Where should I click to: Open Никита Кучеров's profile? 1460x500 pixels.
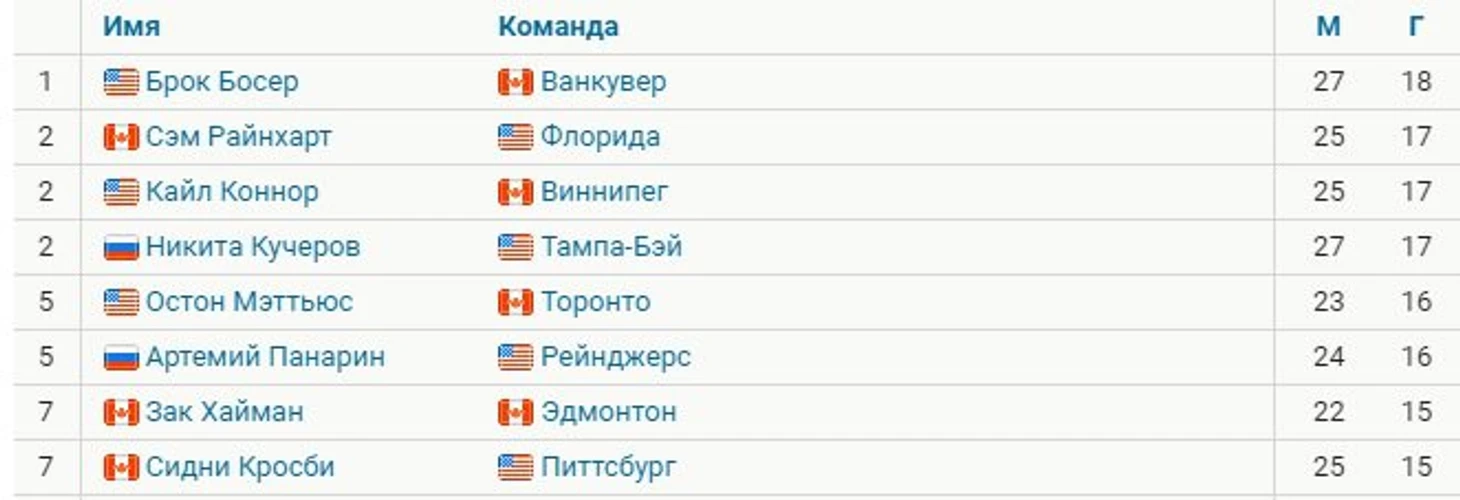coord(252,247)
